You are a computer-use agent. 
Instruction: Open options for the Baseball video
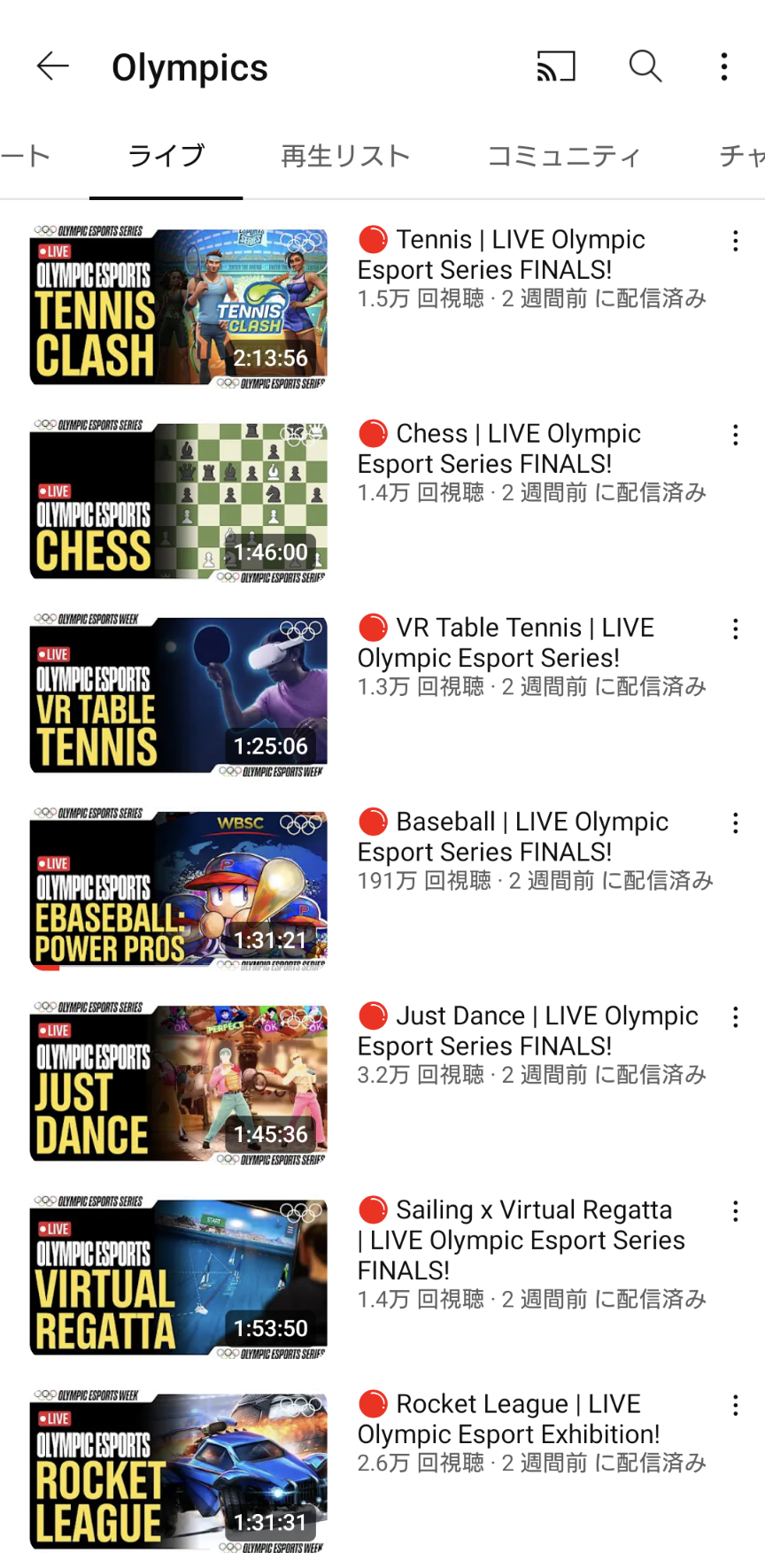coord(735,823)
